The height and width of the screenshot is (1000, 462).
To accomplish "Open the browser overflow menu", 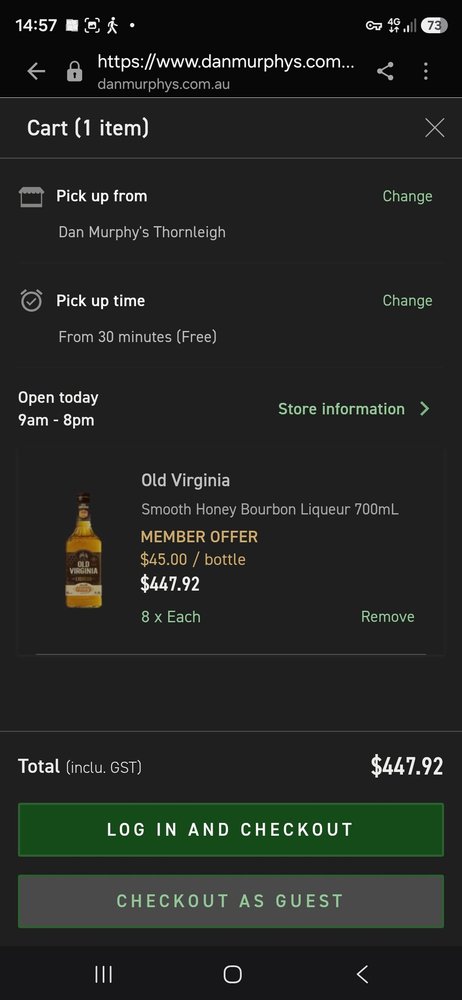I will [426, 71].
